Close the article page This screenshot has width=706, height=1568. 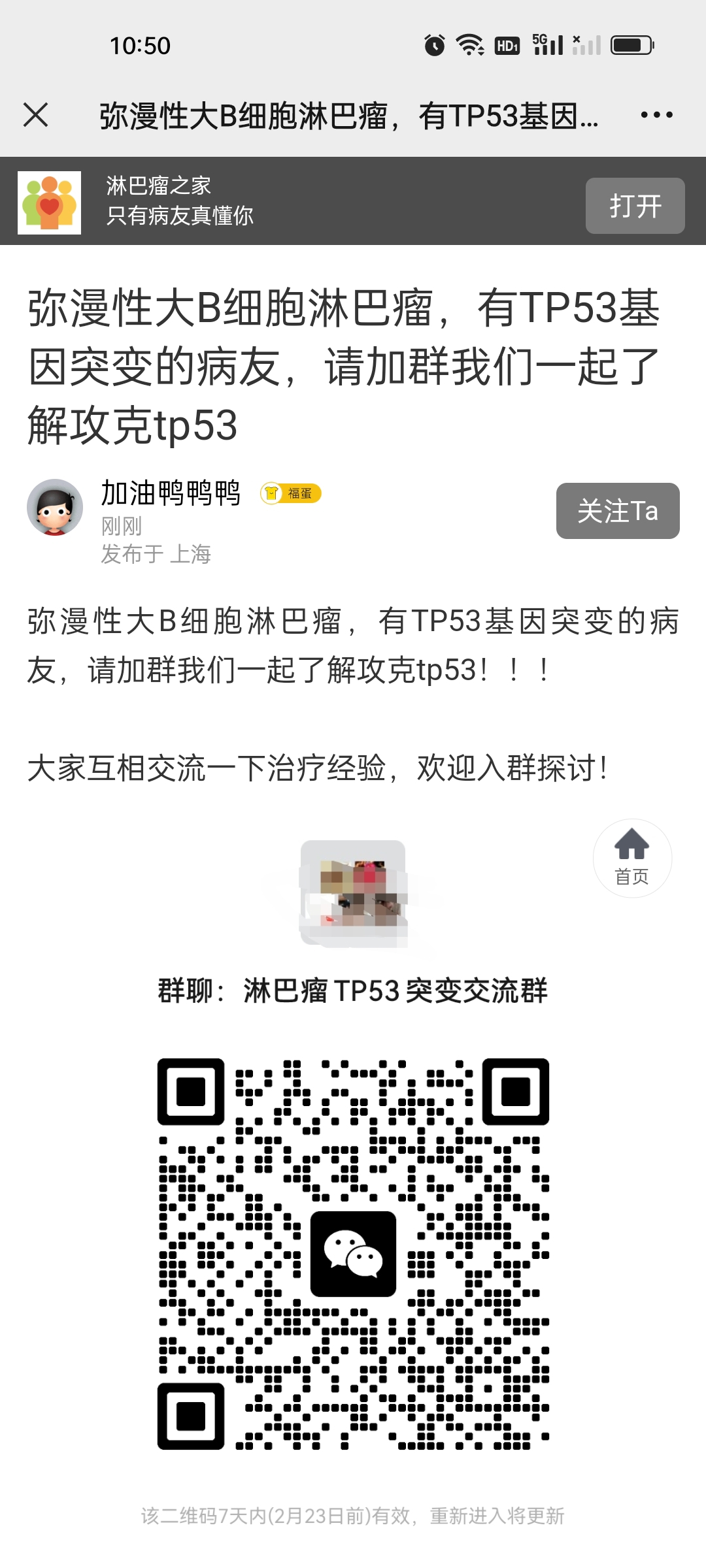[x=35, y=115]
